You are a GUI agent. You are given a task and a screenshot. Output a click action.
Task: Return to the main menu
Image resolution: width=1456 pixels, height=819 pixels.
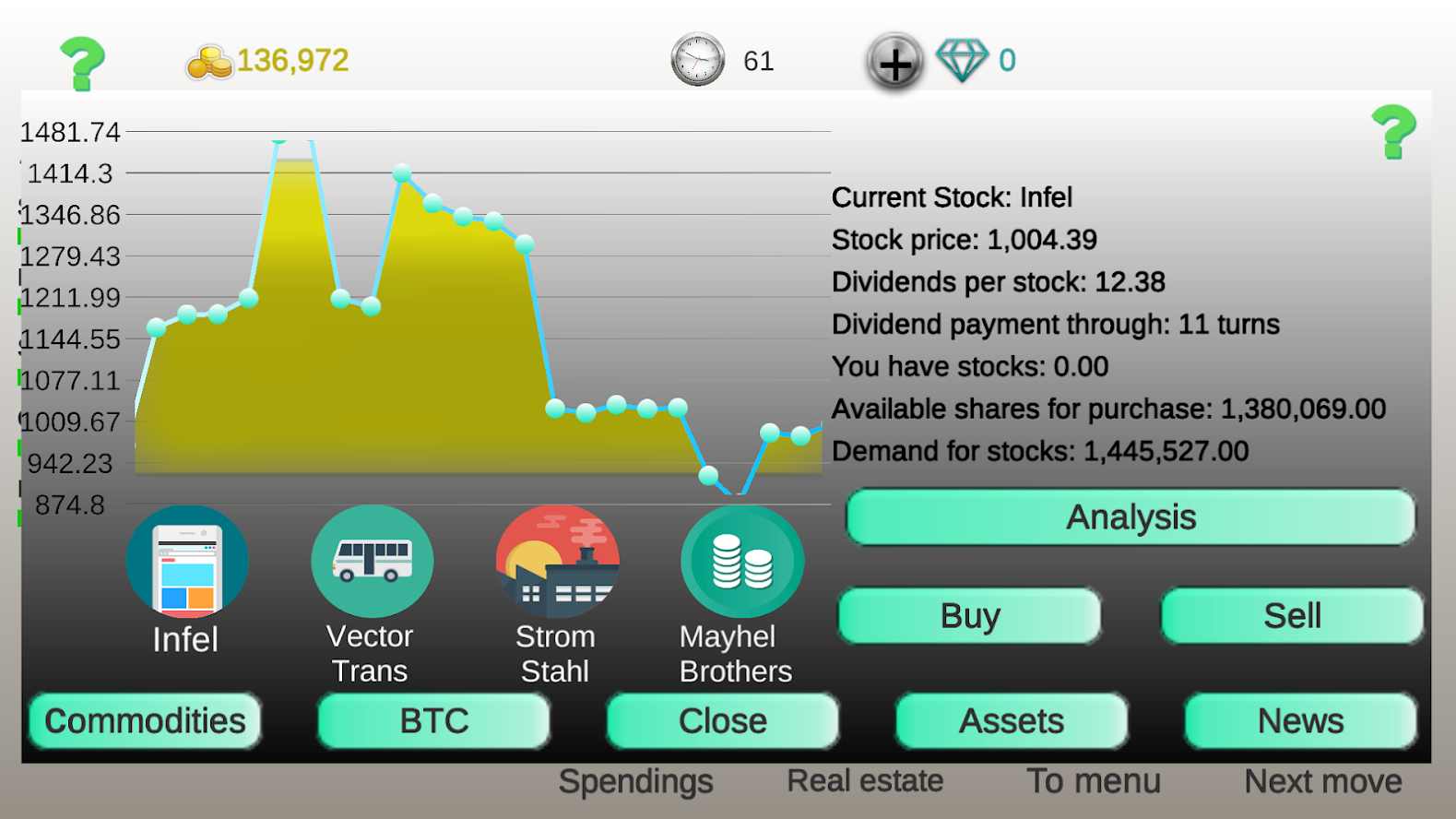[1094, 781]
